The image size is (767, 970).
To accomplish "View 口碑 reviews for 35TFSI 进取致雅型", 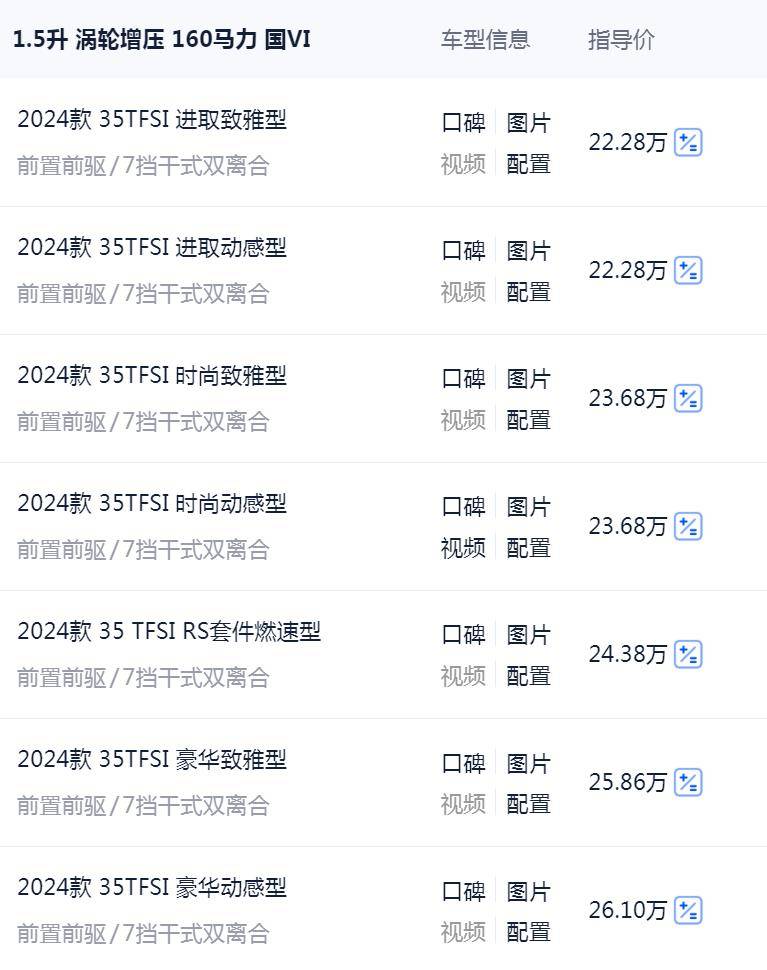I will pos(463,123).
